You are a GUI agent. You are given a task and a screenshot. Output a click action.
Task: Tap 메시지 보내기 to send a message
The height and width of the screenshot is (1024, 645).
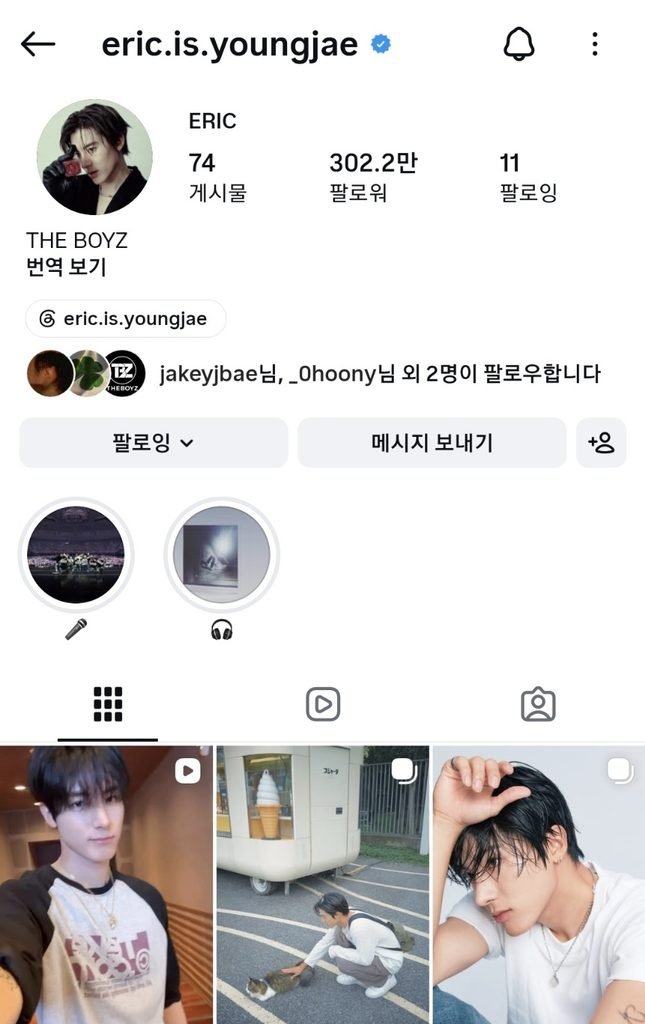coord(432,443)
